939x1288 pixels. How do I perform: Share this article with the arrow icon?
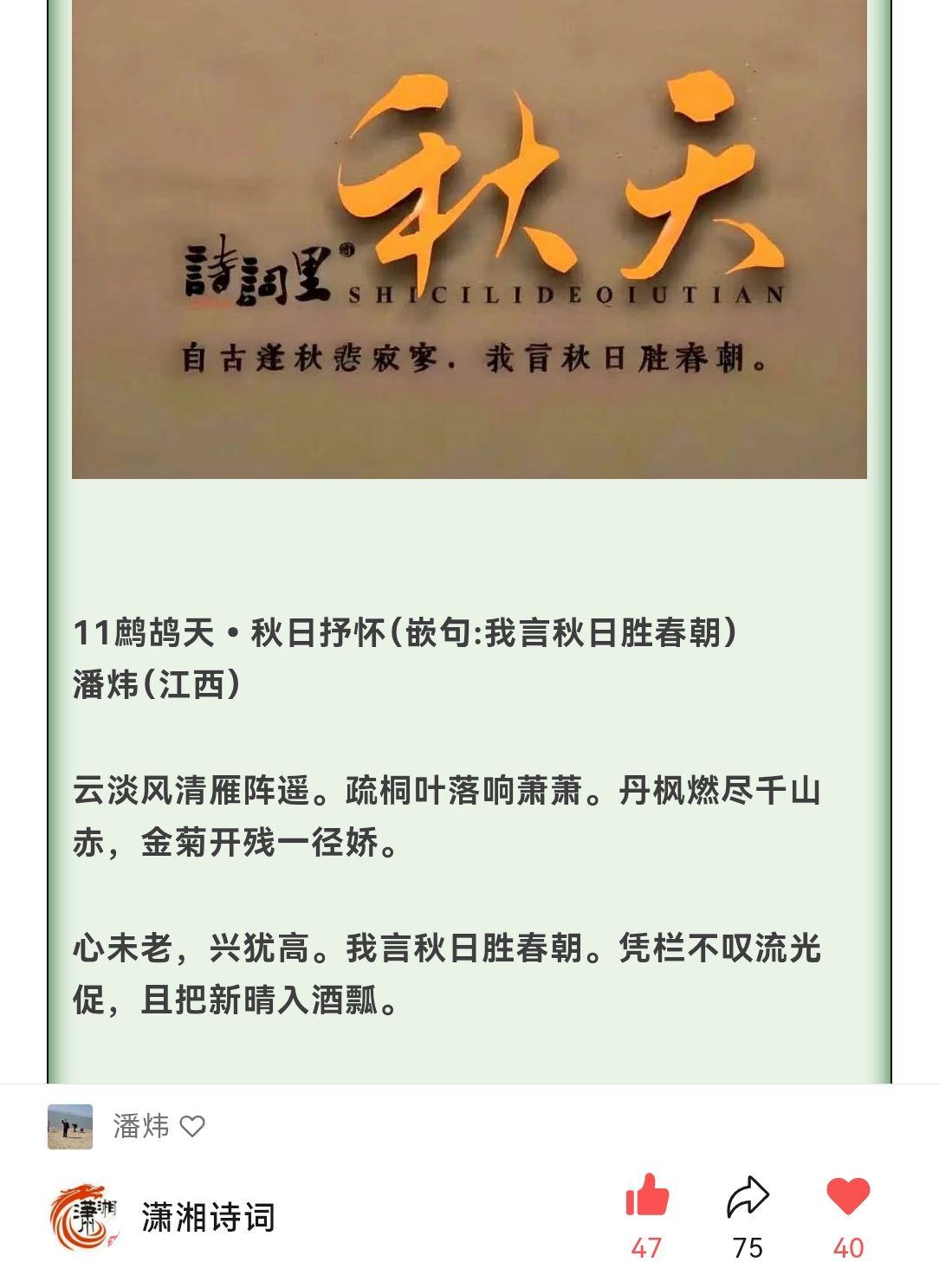point(748,1197)
